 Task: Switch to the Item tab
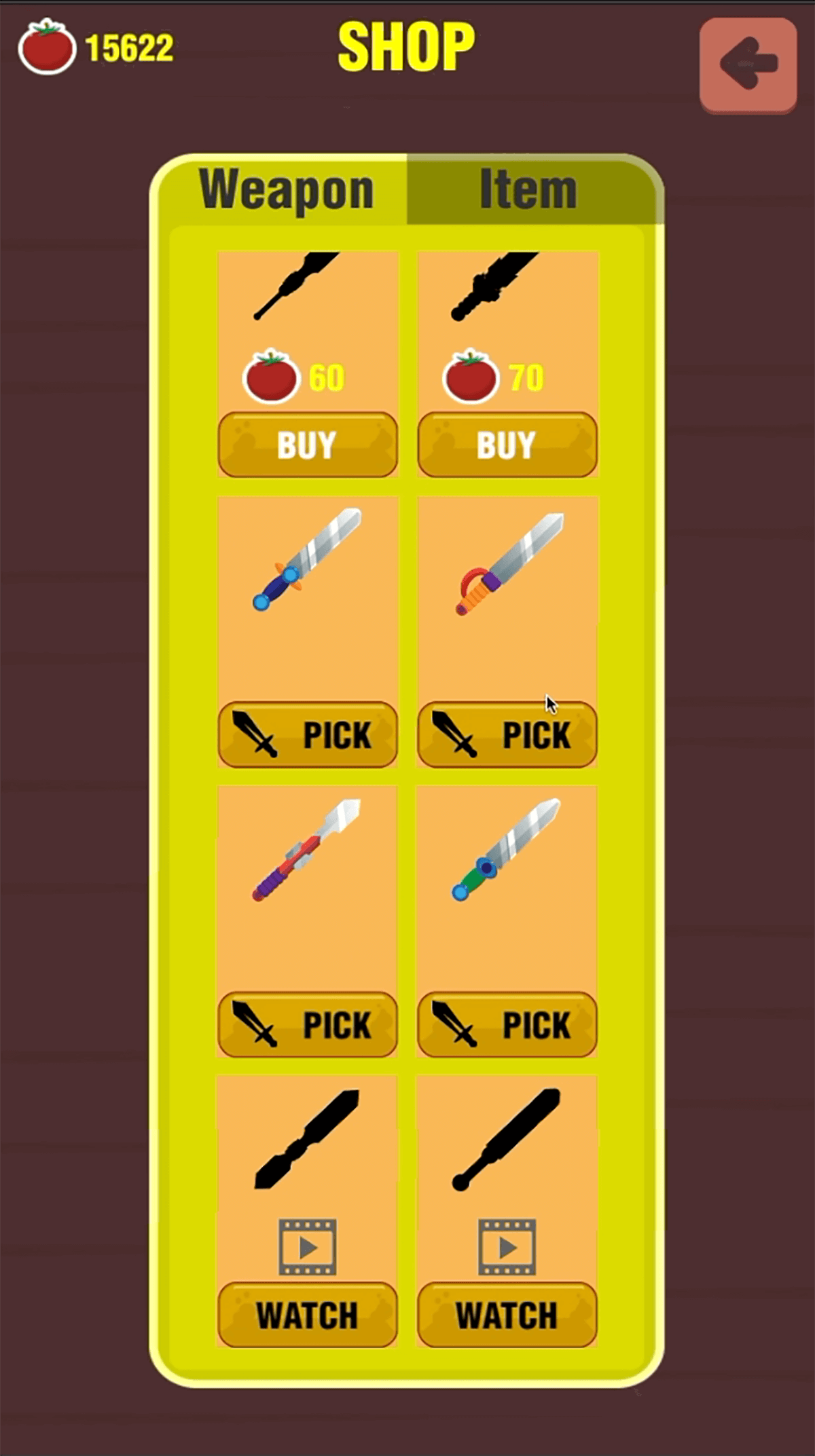click(528, 190)
